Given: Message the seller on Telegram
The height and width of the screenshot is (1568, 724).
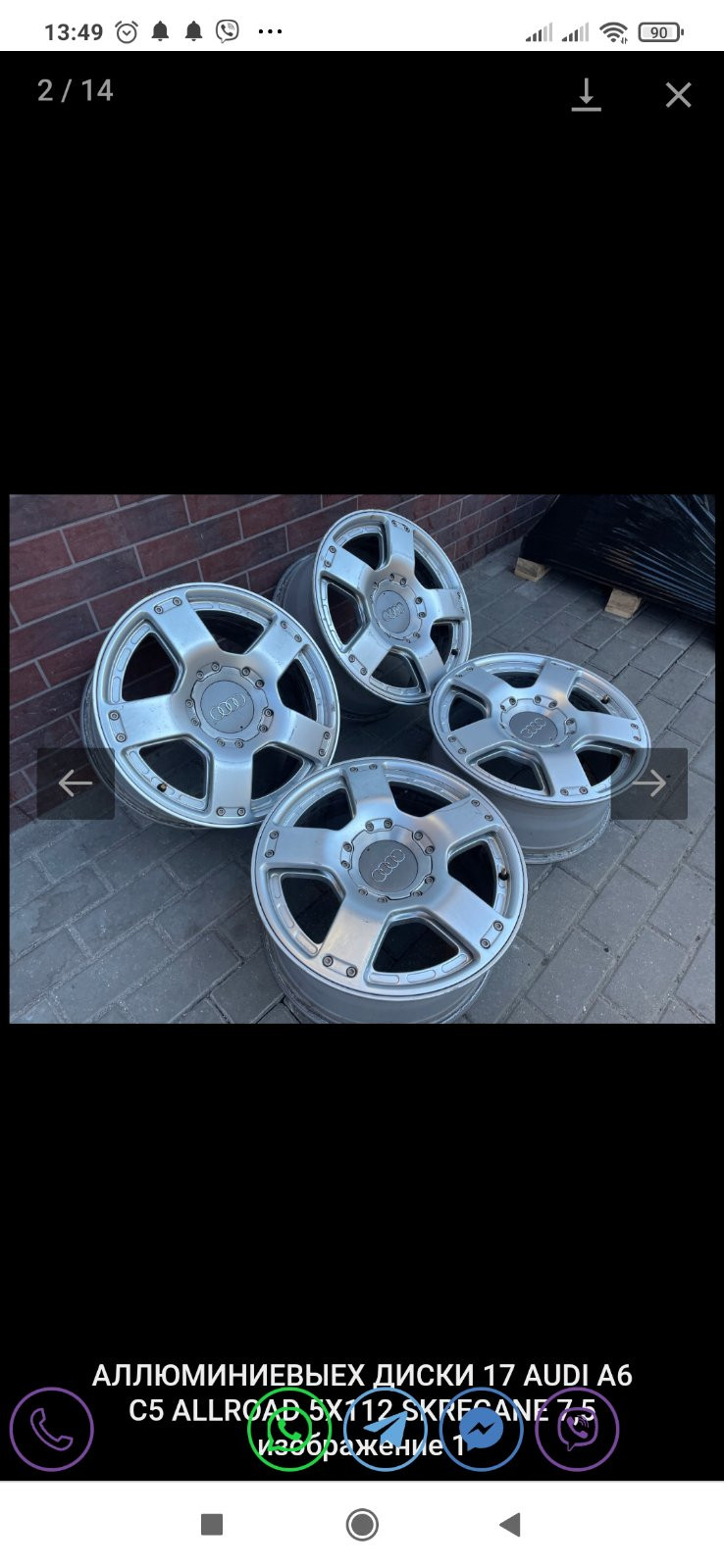Looking at the screenshot, I should point(386,1429).
